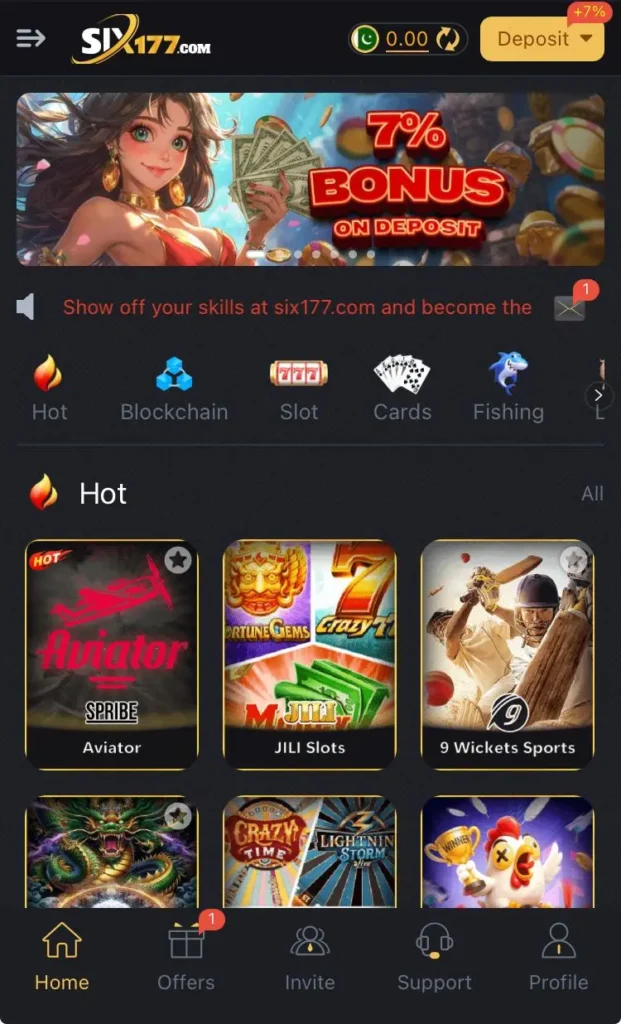Go to the Profile tab
The width and height of the screenshot is (621, 1024).
tap(558, 958)
